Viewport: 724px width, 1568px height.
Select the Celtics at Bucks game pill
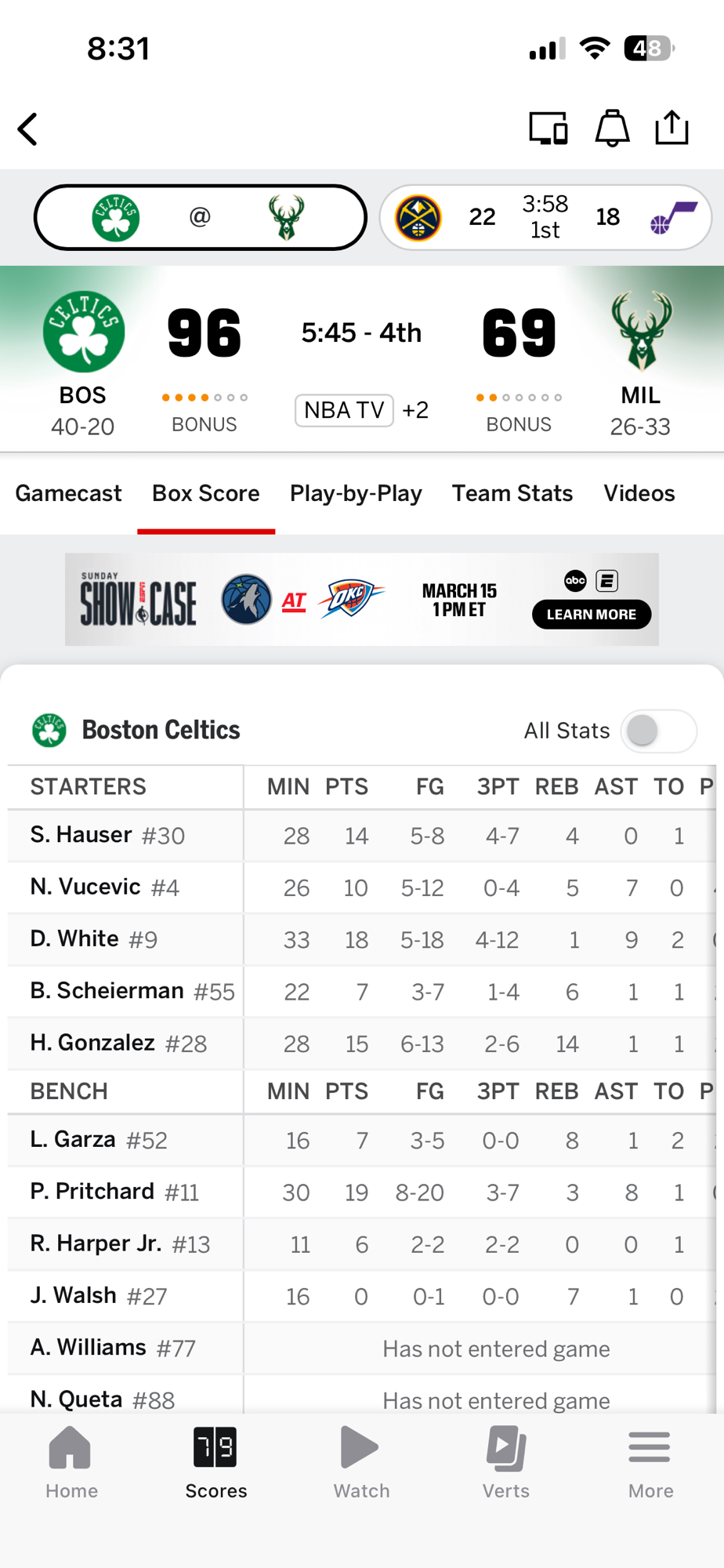coord(201,217)
